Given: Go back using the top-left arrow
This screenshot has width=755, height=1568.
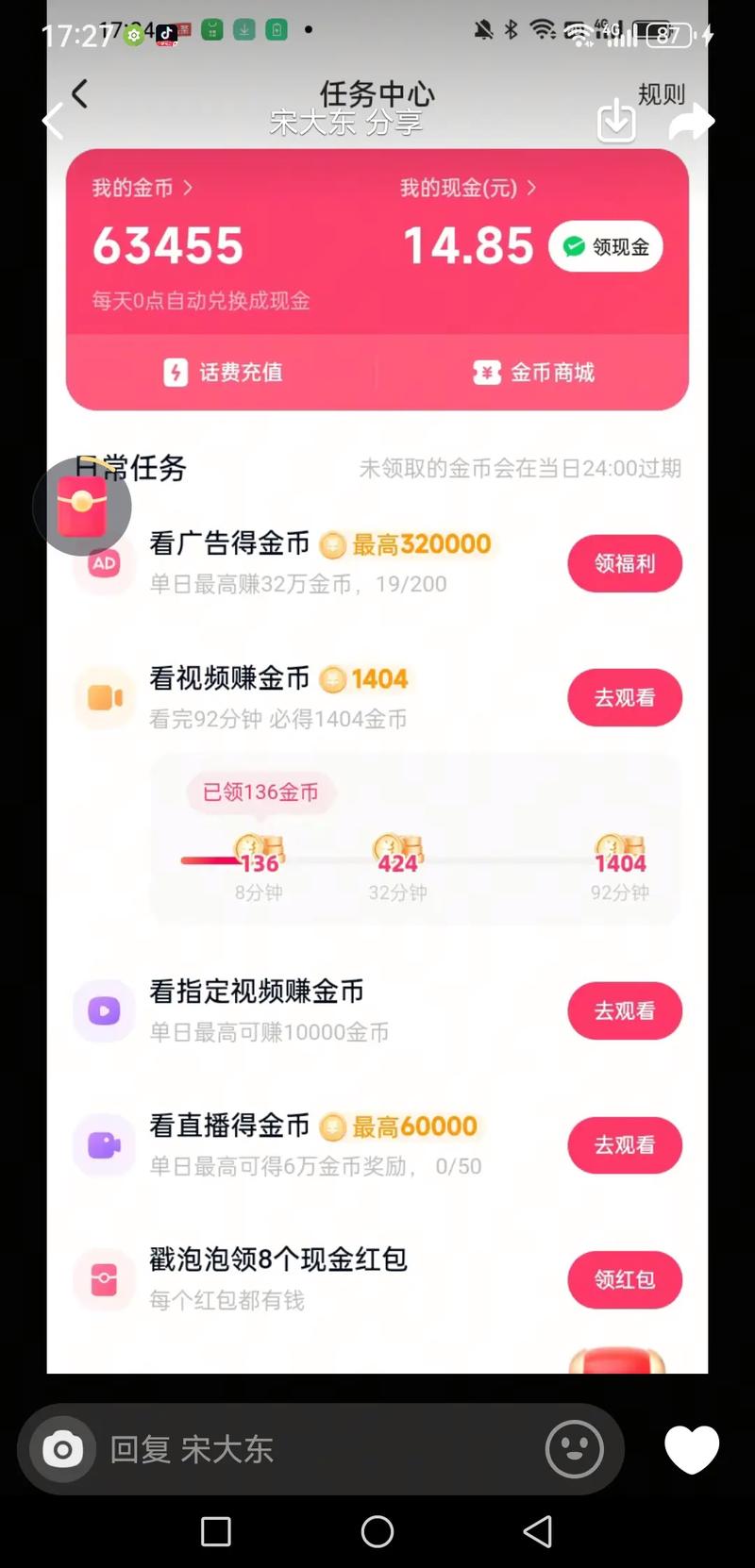Looking at the screenshot, I should (80, 94).
